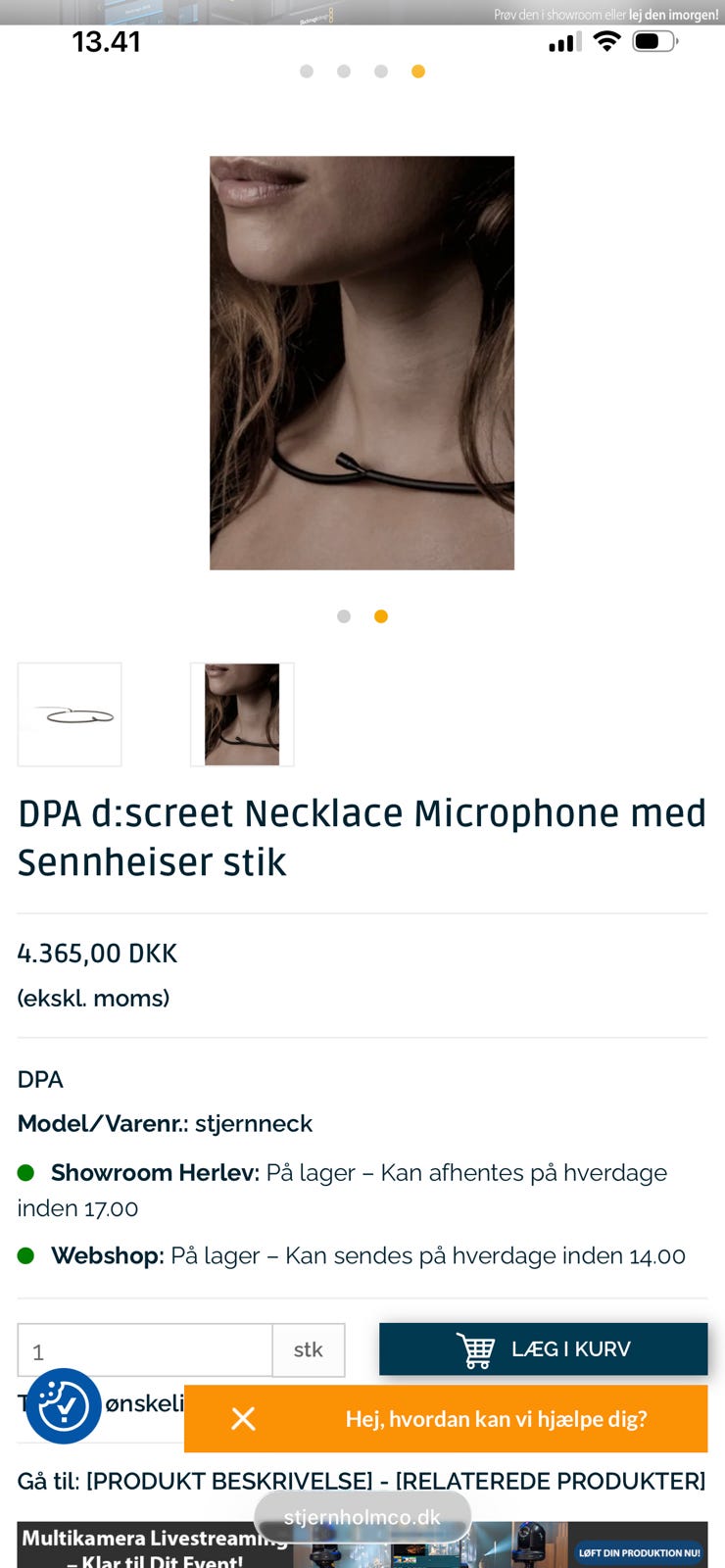Open chat via "Hej, hvordan kan vi hjælpe dig?"

496,1419
